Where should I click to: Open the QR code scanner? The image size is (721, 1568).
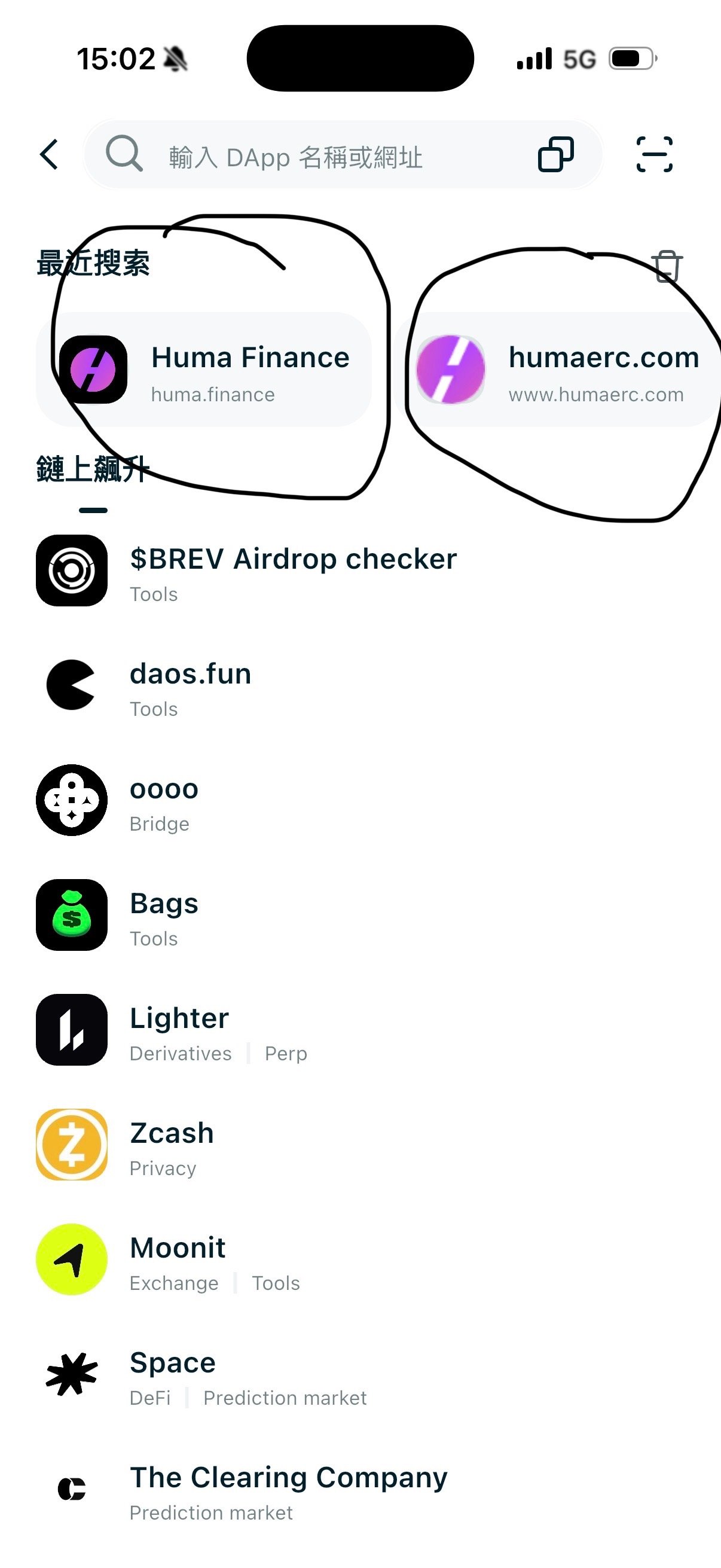(654, 155)
